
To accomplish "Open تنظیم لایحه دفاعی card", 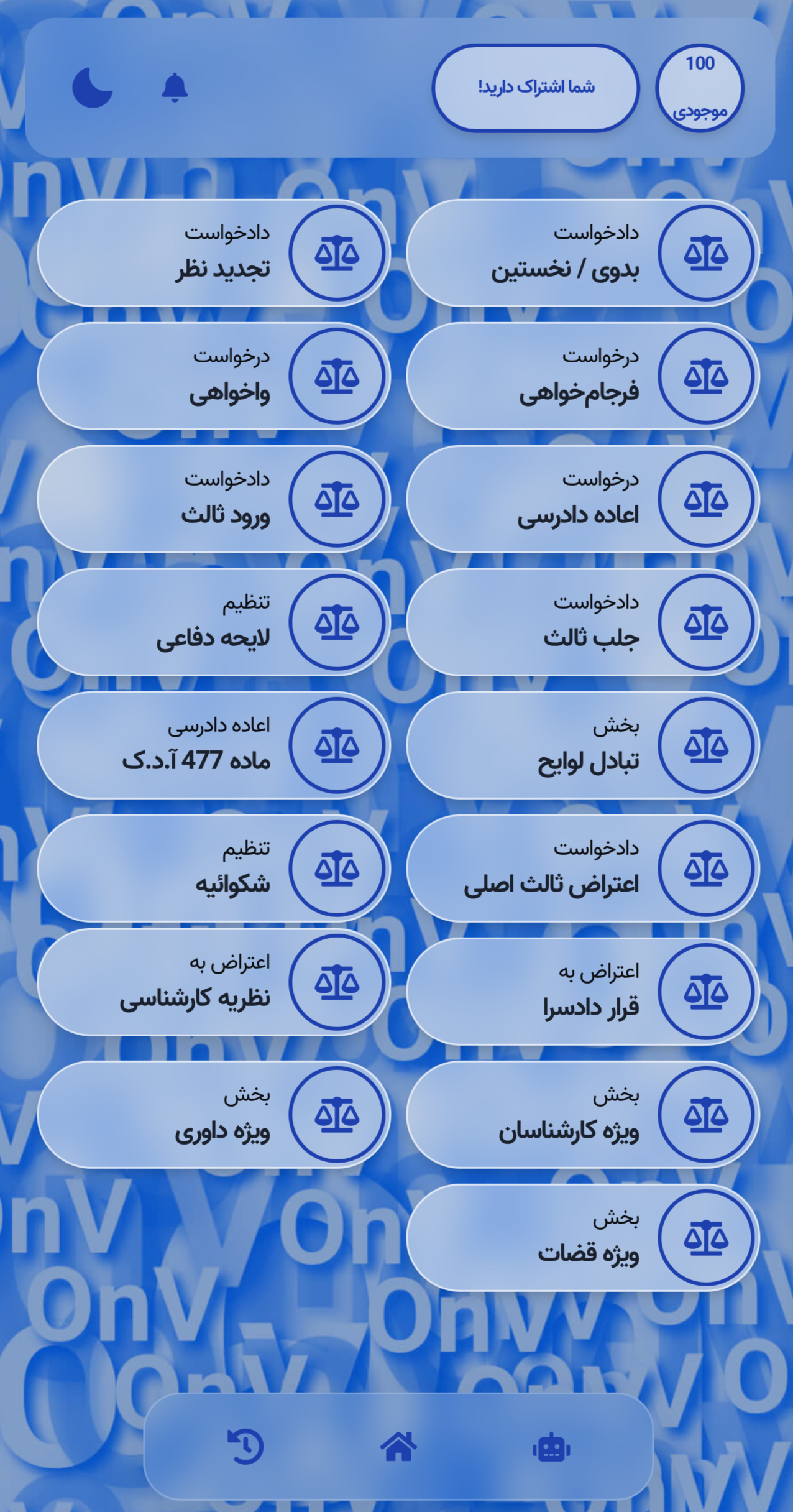I will [213, 622].
